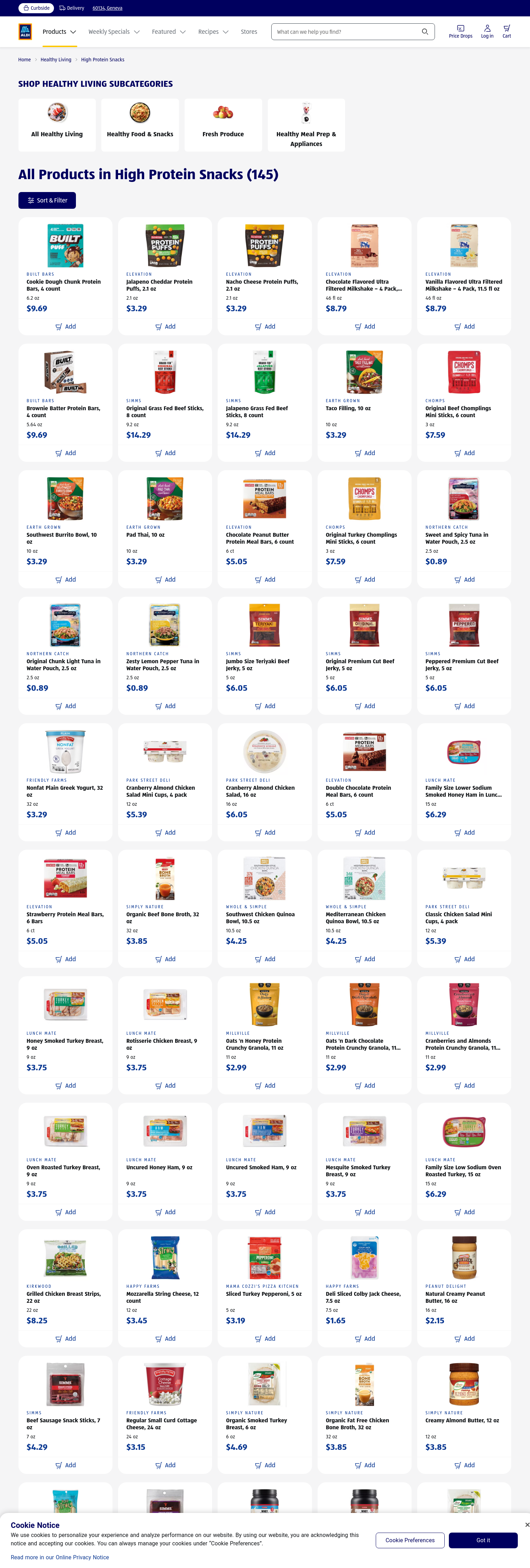Open Cookie Preferences
Viewport: 530px width, 1568px height.
pos(410,1540)
